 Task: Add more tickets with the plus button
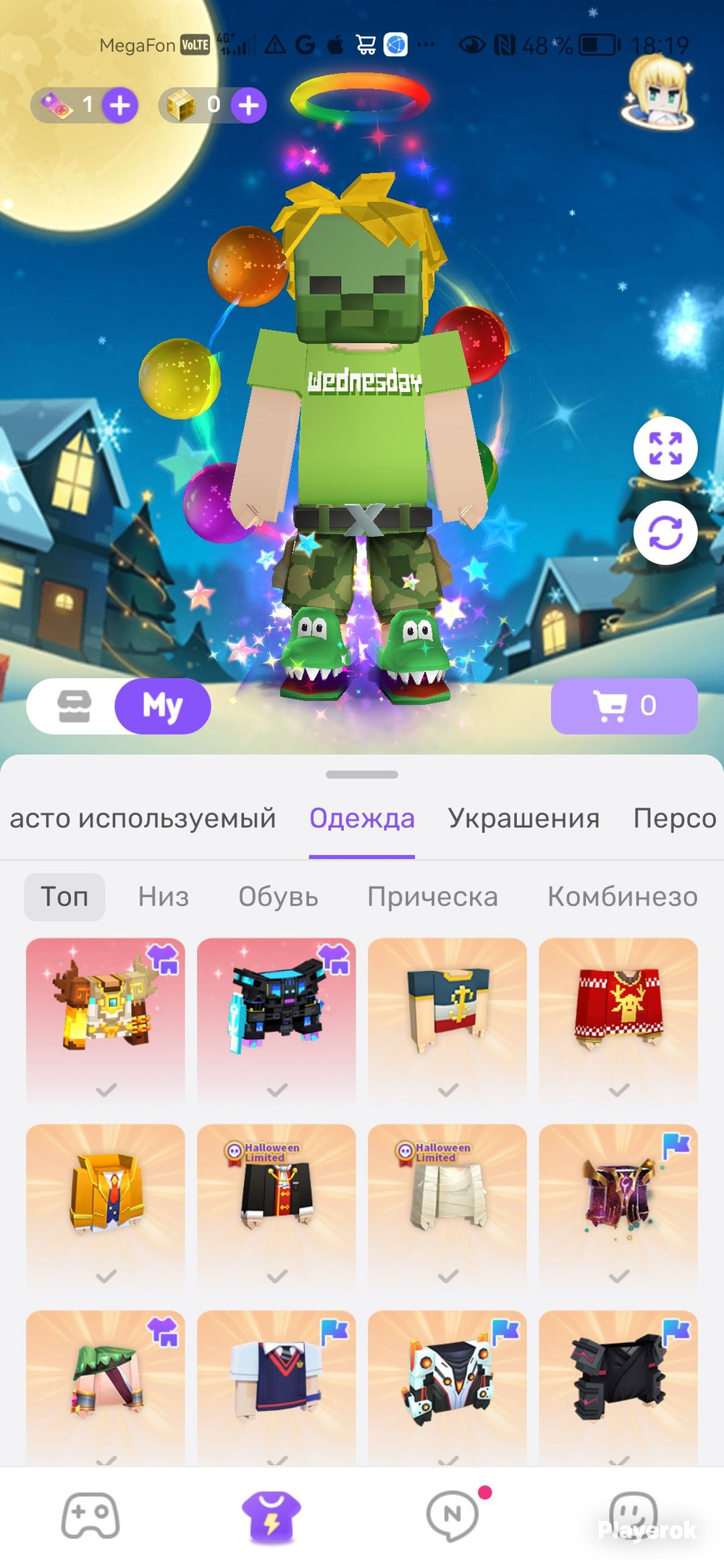[119, 106]
